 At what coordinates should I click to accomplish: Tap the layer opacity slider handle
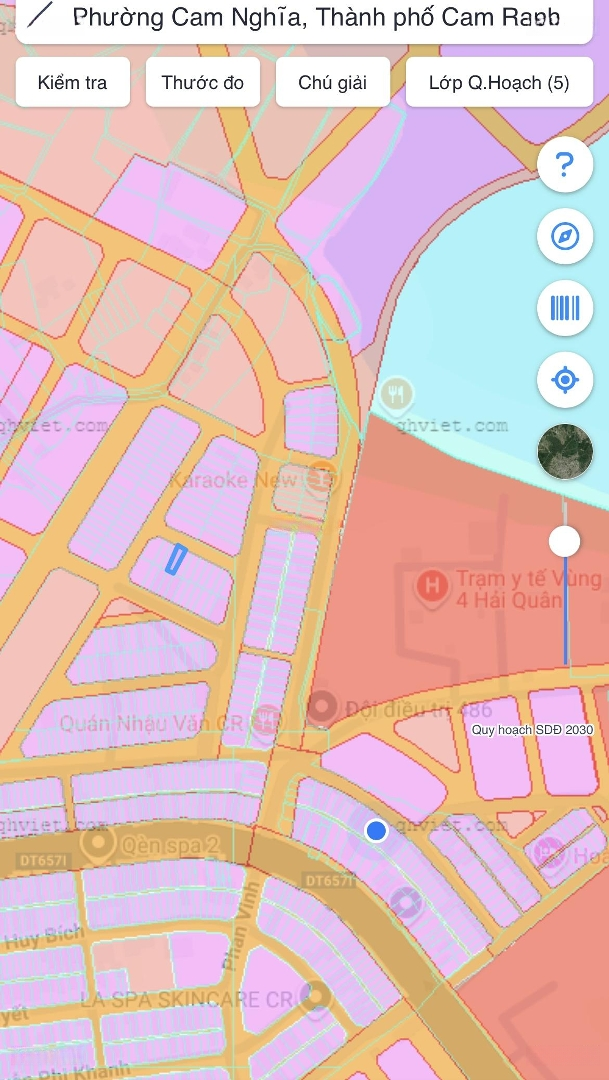(x=565, y=541)
